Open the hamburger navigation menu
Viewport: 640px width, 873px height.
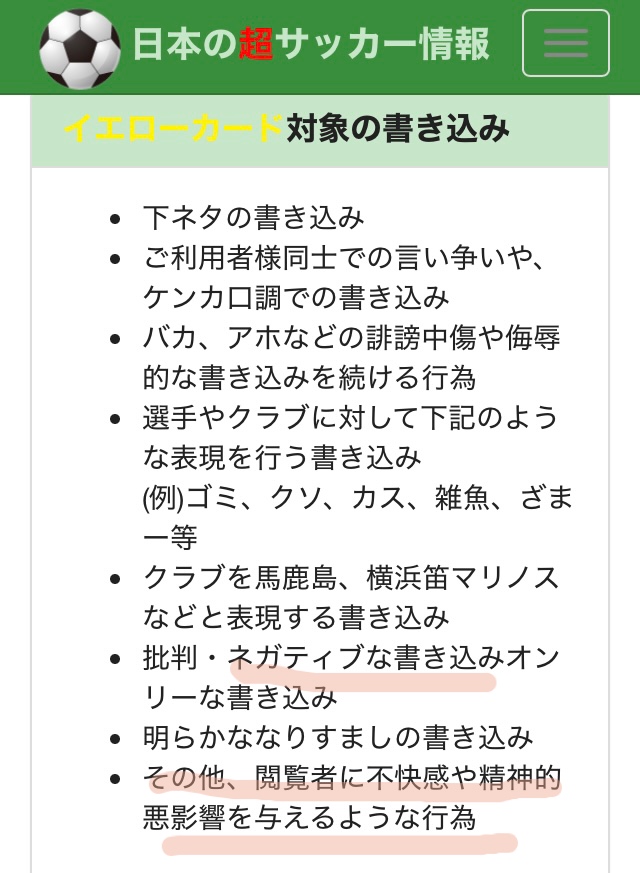tap(565, 44)
